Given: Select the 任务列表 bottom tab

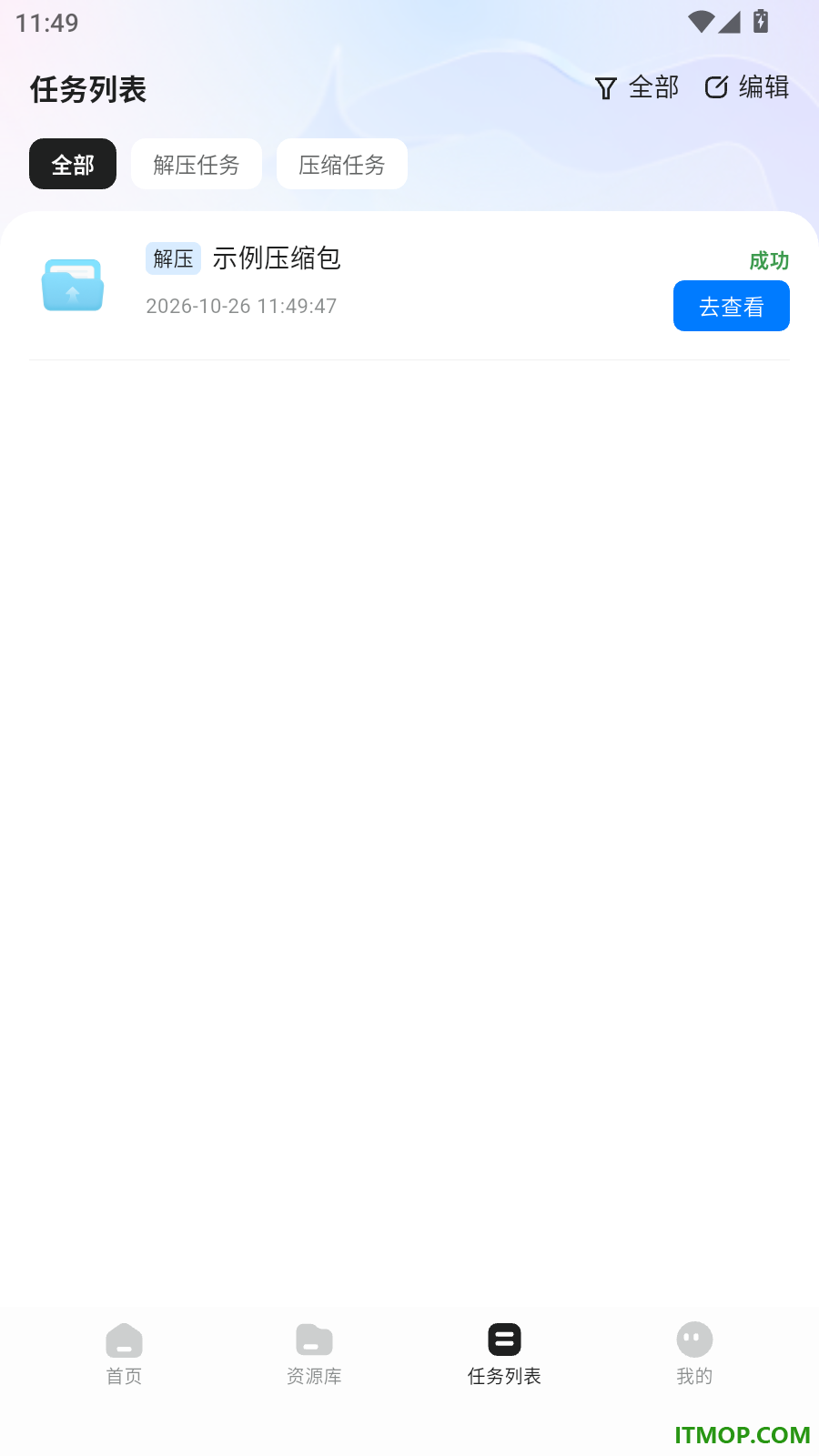Looking at the screenshot, I should point(504,1354).
